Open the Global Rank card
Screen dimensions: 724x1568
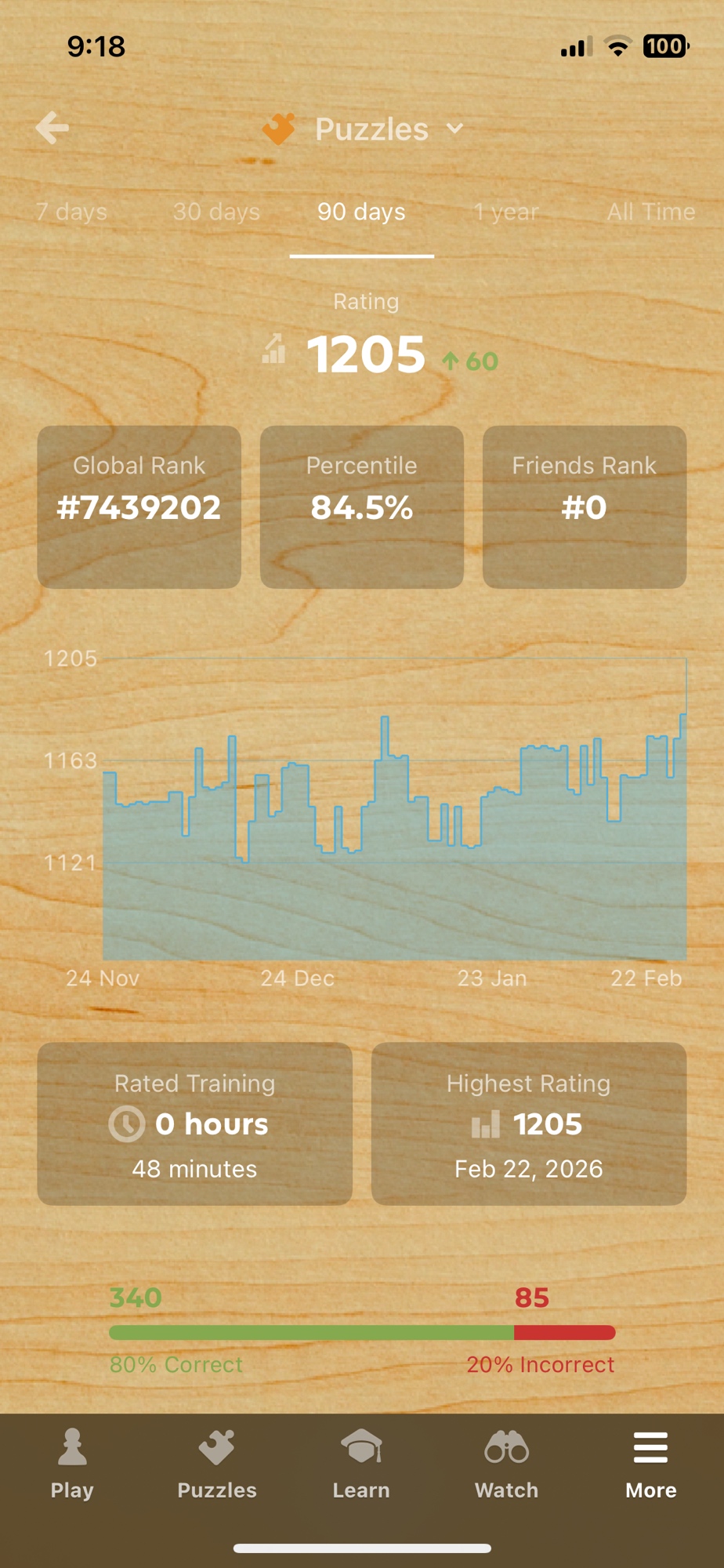(139, 506)
